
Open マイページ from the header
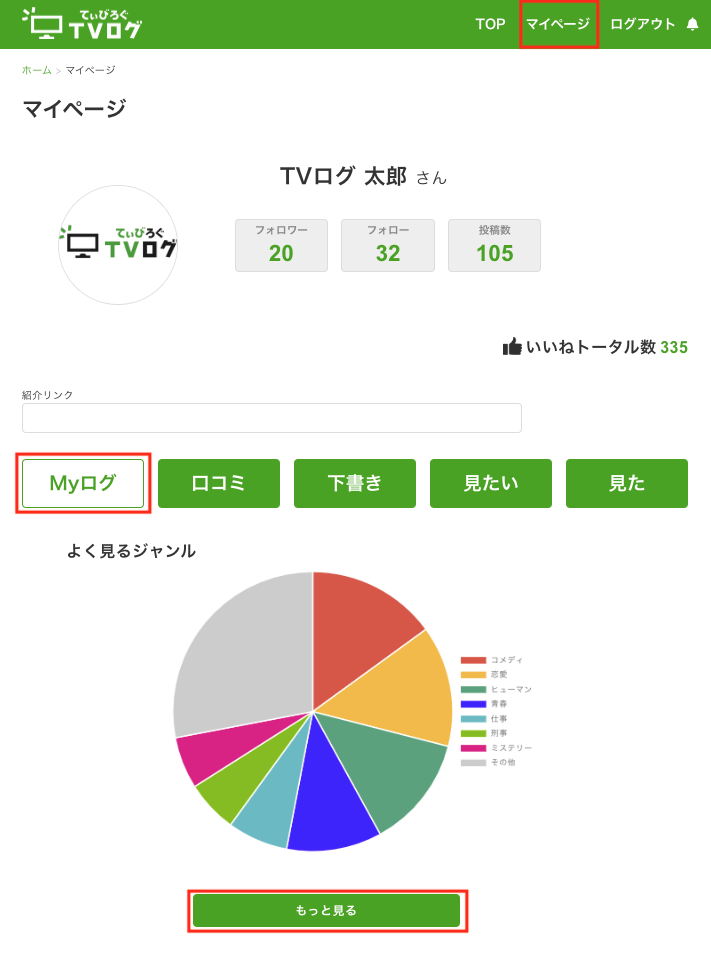(x=558, y=24)
